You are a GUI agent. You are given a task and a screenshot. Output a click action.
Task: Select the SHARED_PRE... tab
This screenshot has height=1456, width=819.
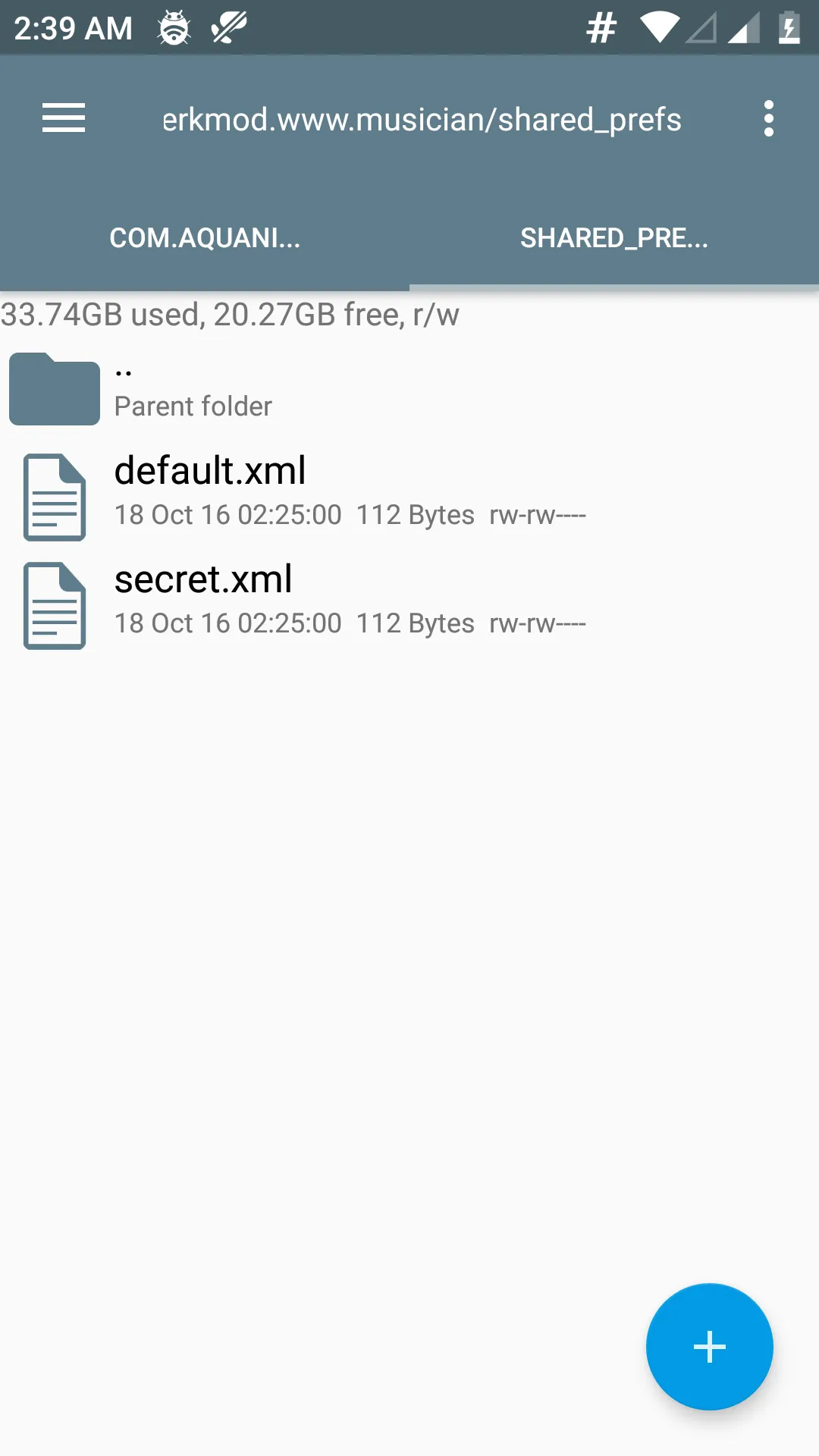[x=613, y=238]
